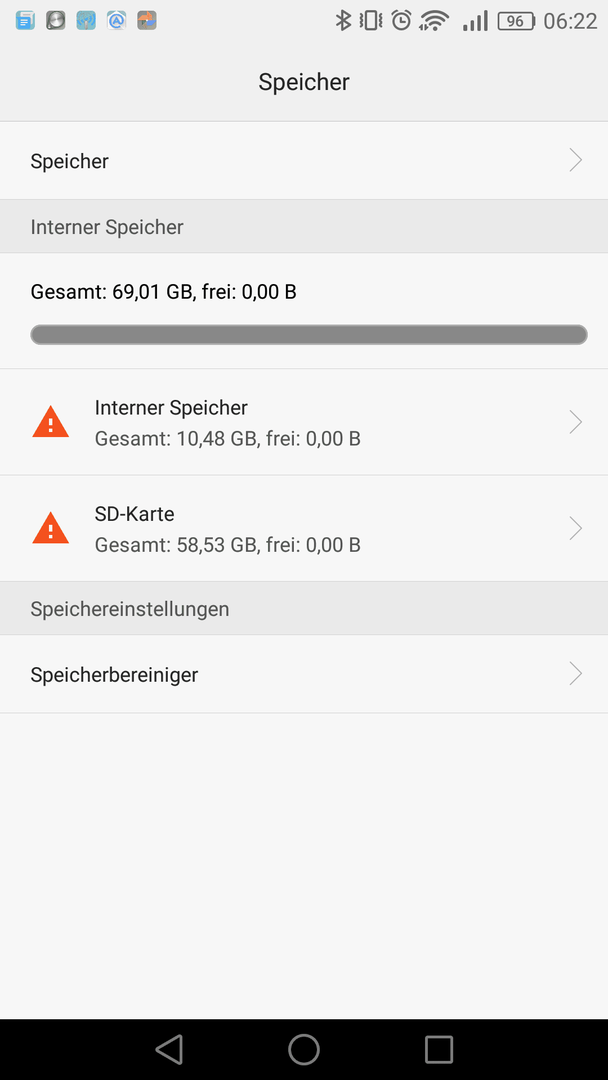Open the SD-Karte storage details

[304, 528]
